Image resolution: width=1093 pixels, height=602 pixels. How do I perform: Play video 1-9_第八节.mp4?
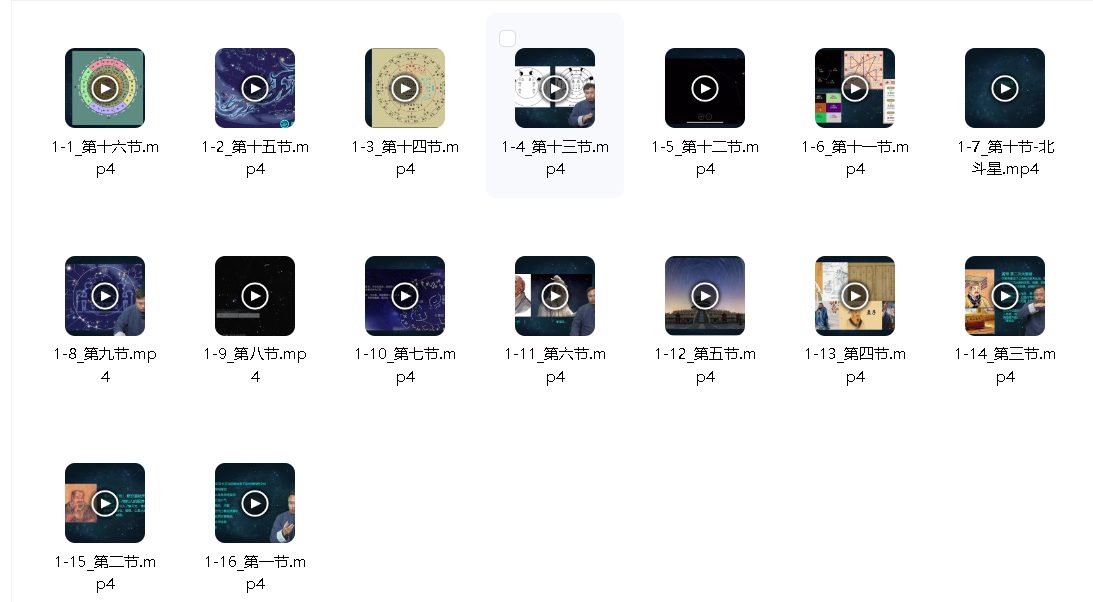click(255, 296)
